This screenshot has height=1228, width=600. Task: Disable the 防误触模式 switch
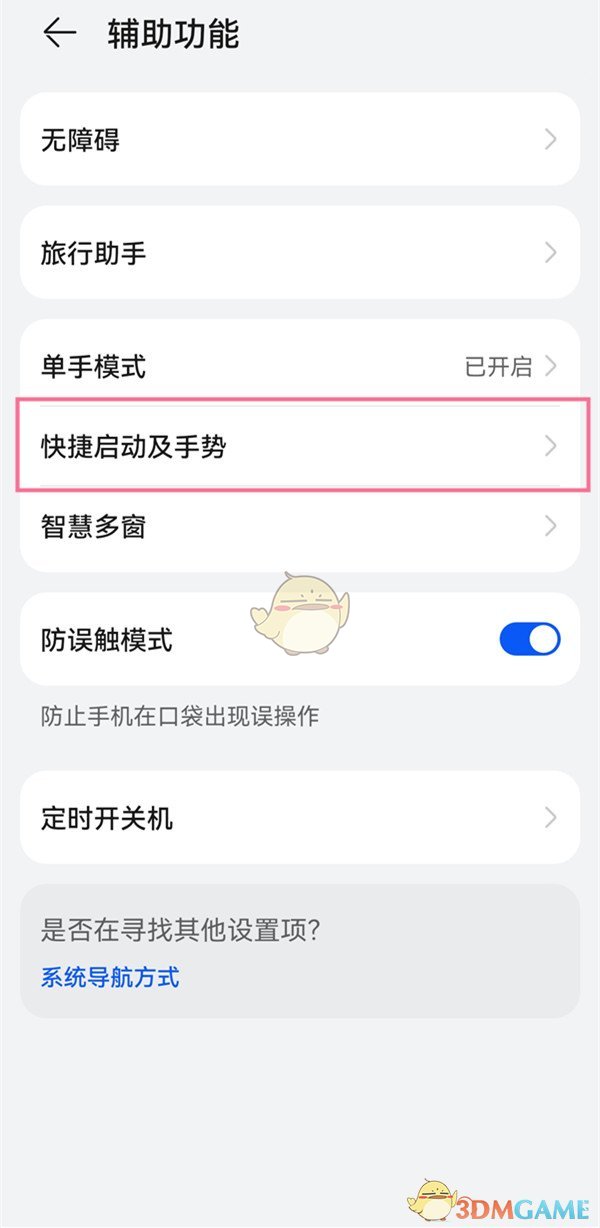529,639
